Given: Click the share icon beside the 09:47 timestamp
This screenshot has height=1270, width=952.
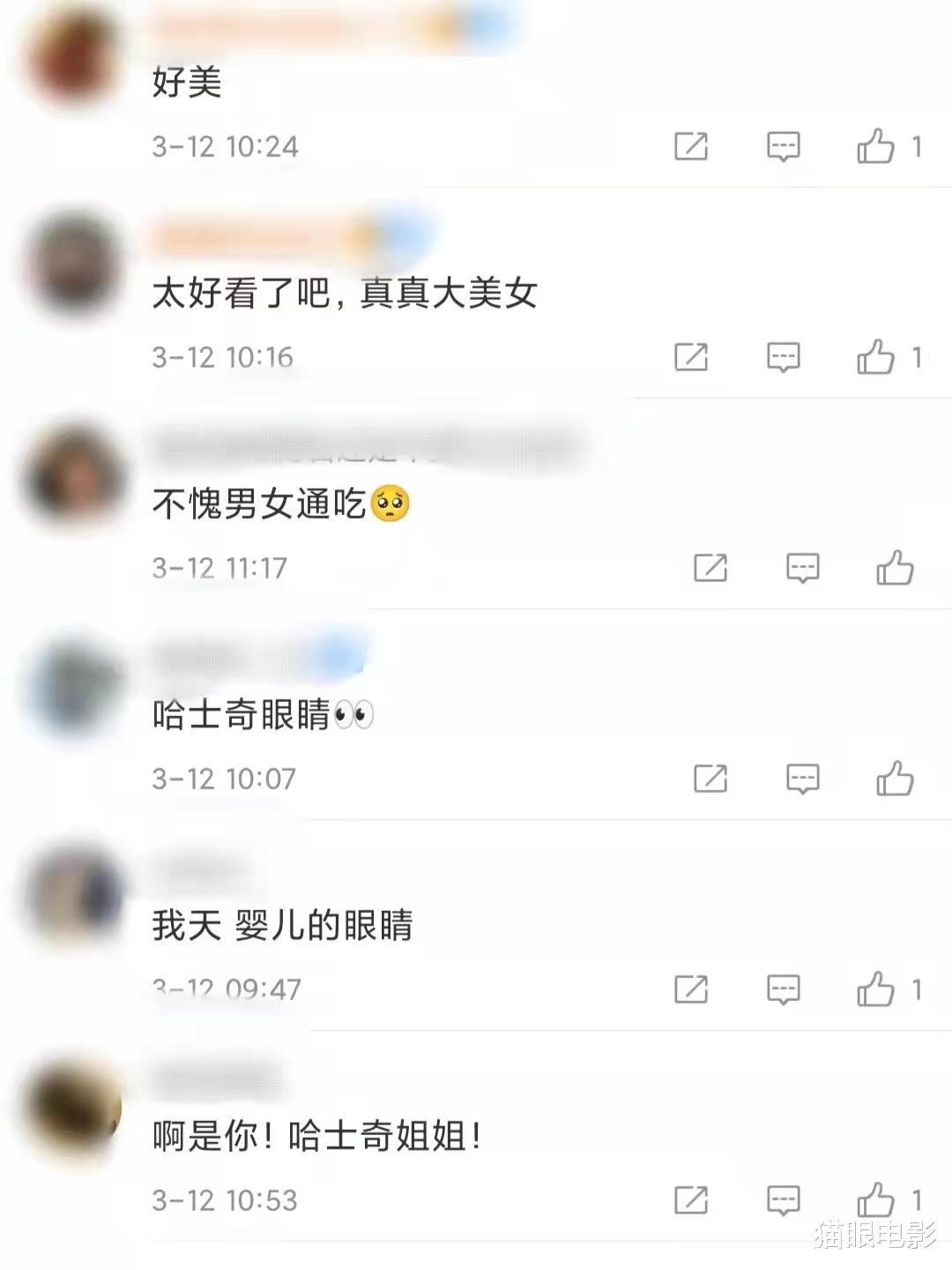Looking at the screenshot, I should click(693, 990).
